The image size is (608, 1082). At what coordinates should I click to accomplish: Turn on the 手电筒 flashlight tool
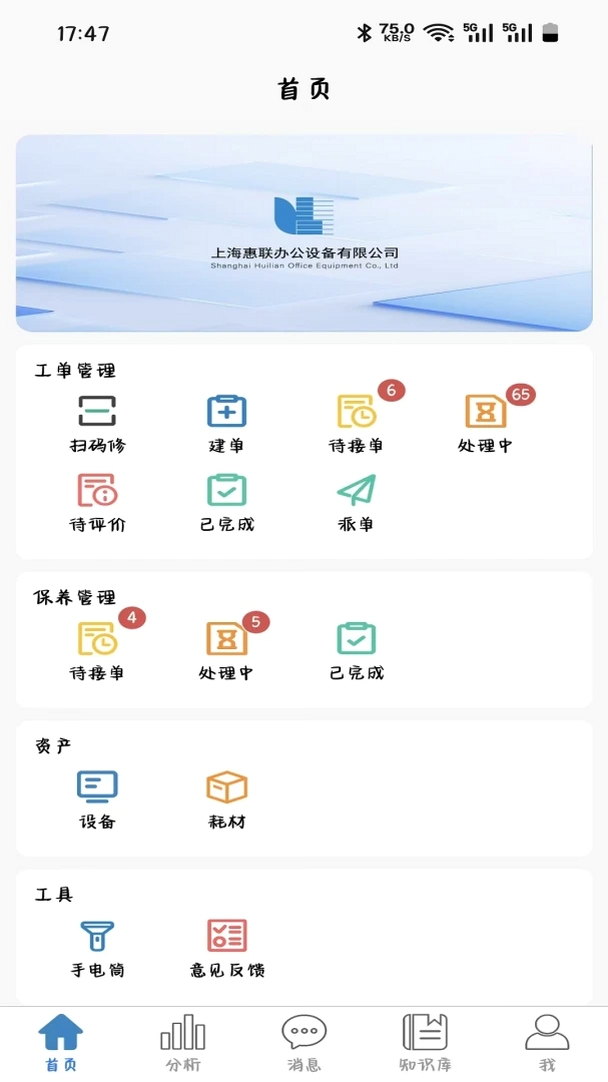click(97, 948)
